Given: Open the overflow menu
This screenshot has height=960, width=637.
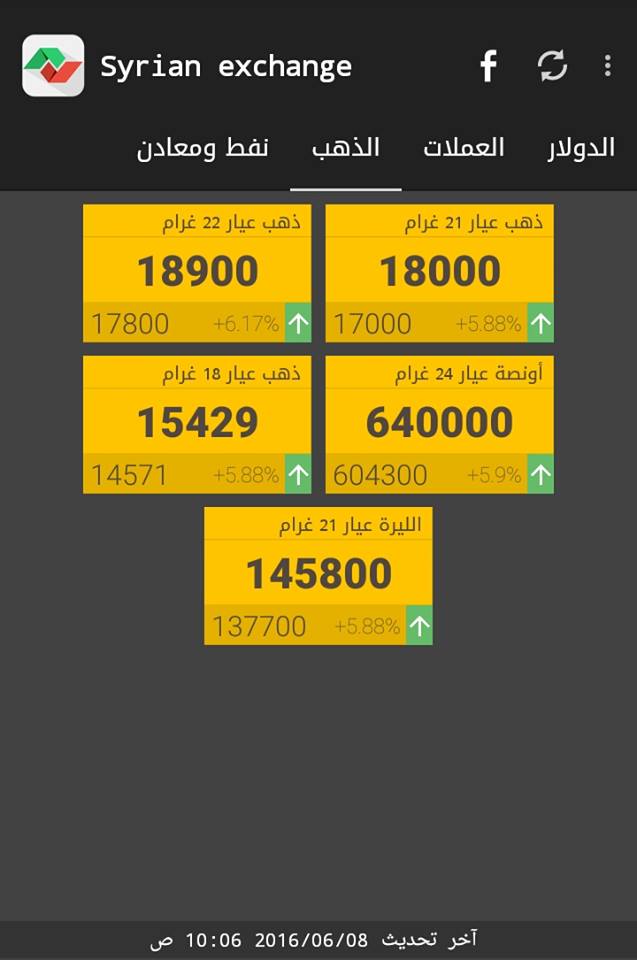Looking at the screenshot, I should [x=607, y=67].
